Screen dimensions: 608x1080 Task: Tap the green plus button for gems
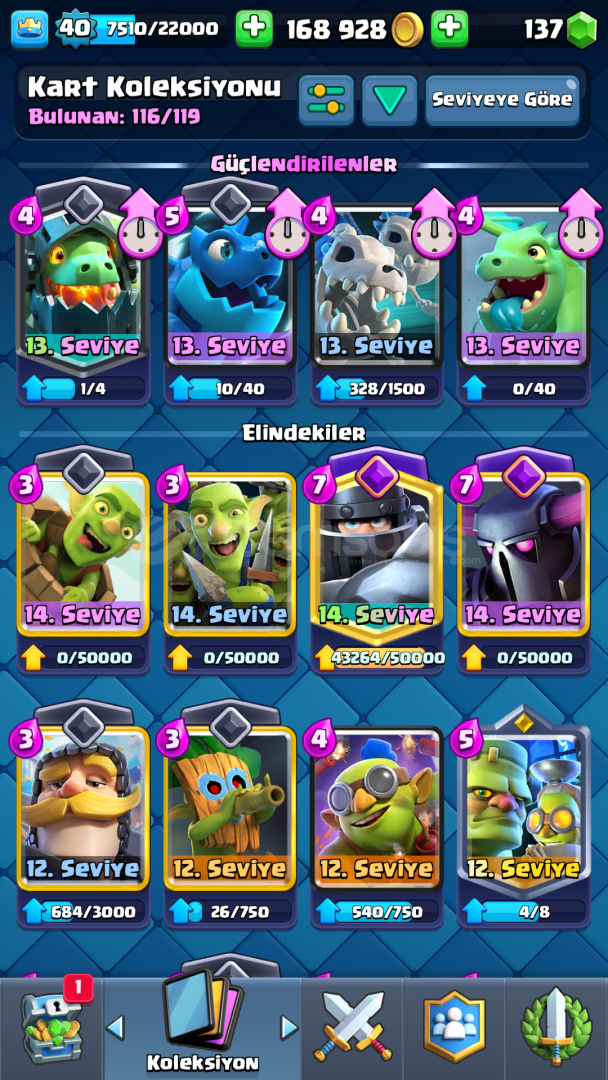(x=450, y=29)
